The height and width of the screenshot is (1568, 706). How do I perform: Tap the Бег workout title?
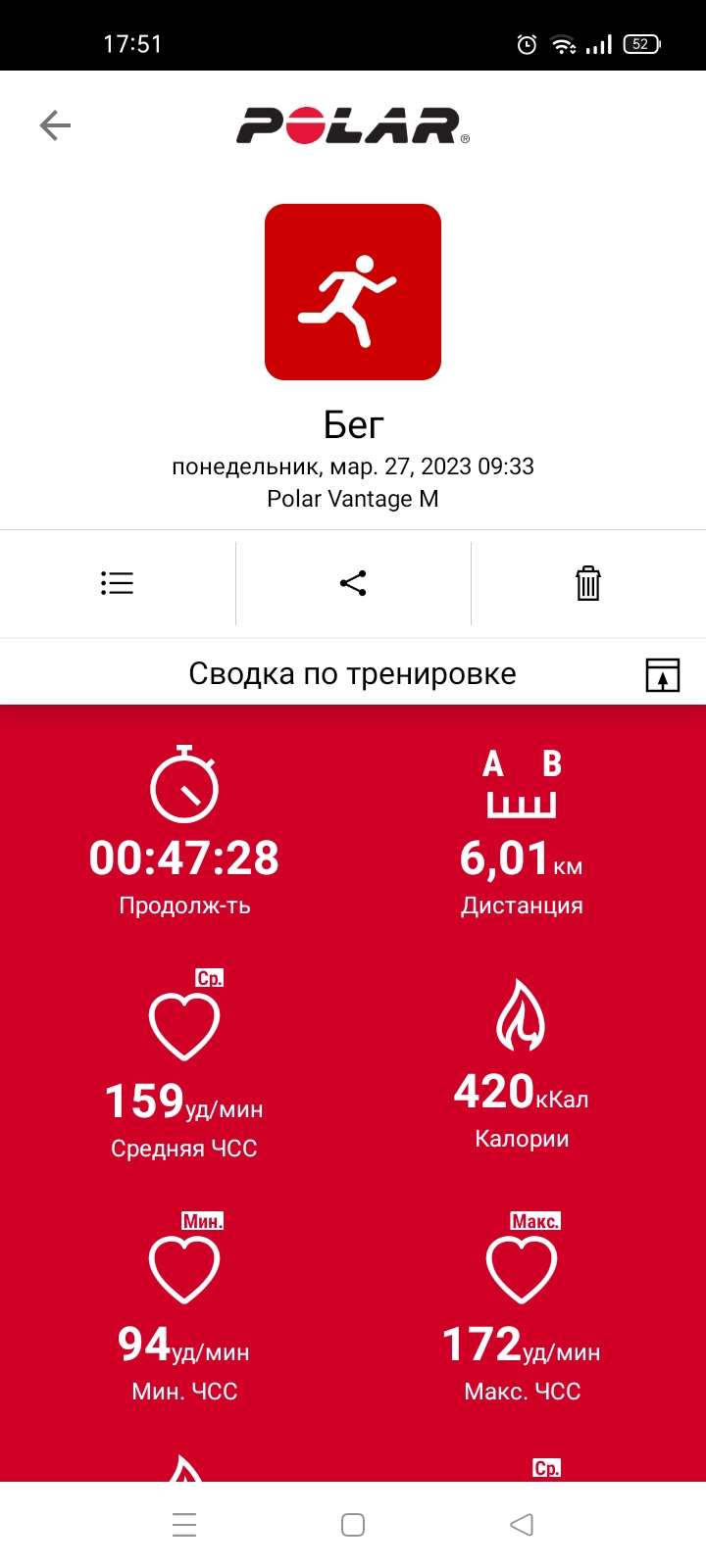tap(353, 424)
